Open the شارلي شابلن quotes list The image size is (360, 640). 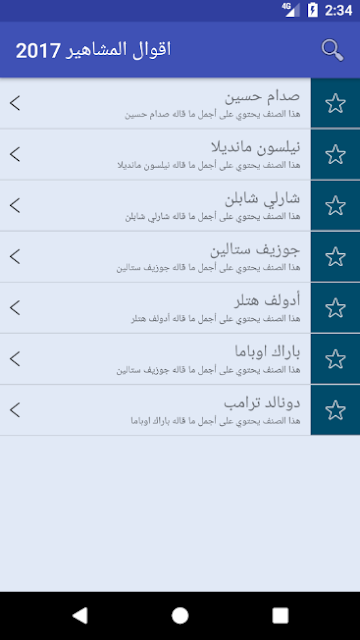(155, 205)
